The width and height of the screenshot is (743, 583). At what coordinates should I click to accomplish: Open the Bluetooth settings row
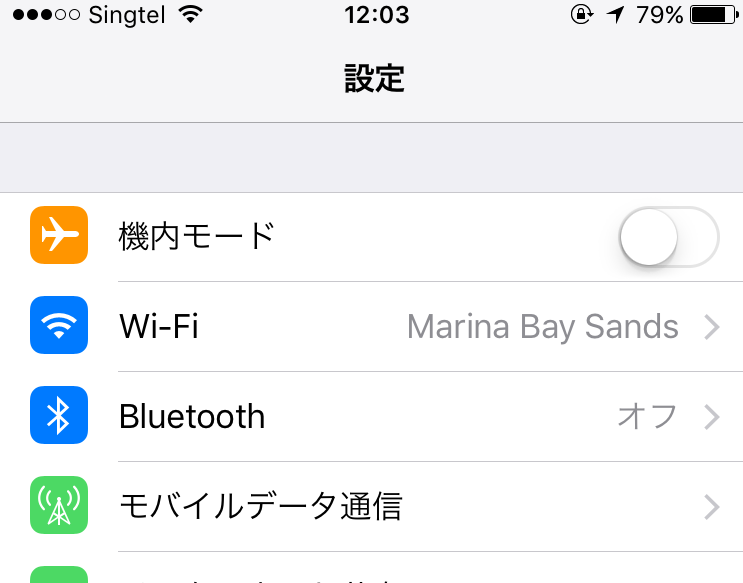coord(400,417)
